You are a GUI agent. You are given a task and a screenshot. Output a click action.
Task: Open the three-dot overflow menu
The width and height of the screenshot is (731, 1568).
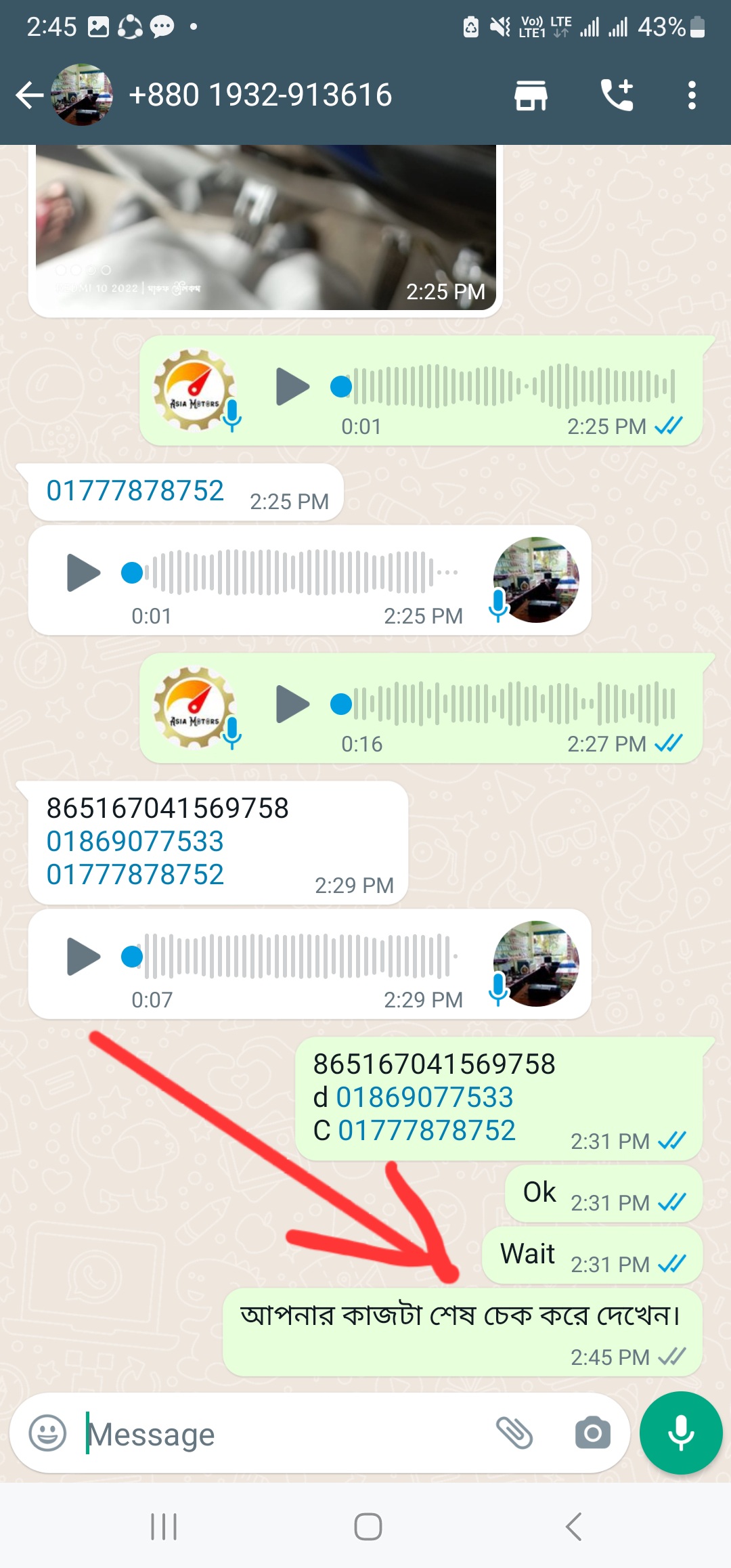(x=691, y=95)
